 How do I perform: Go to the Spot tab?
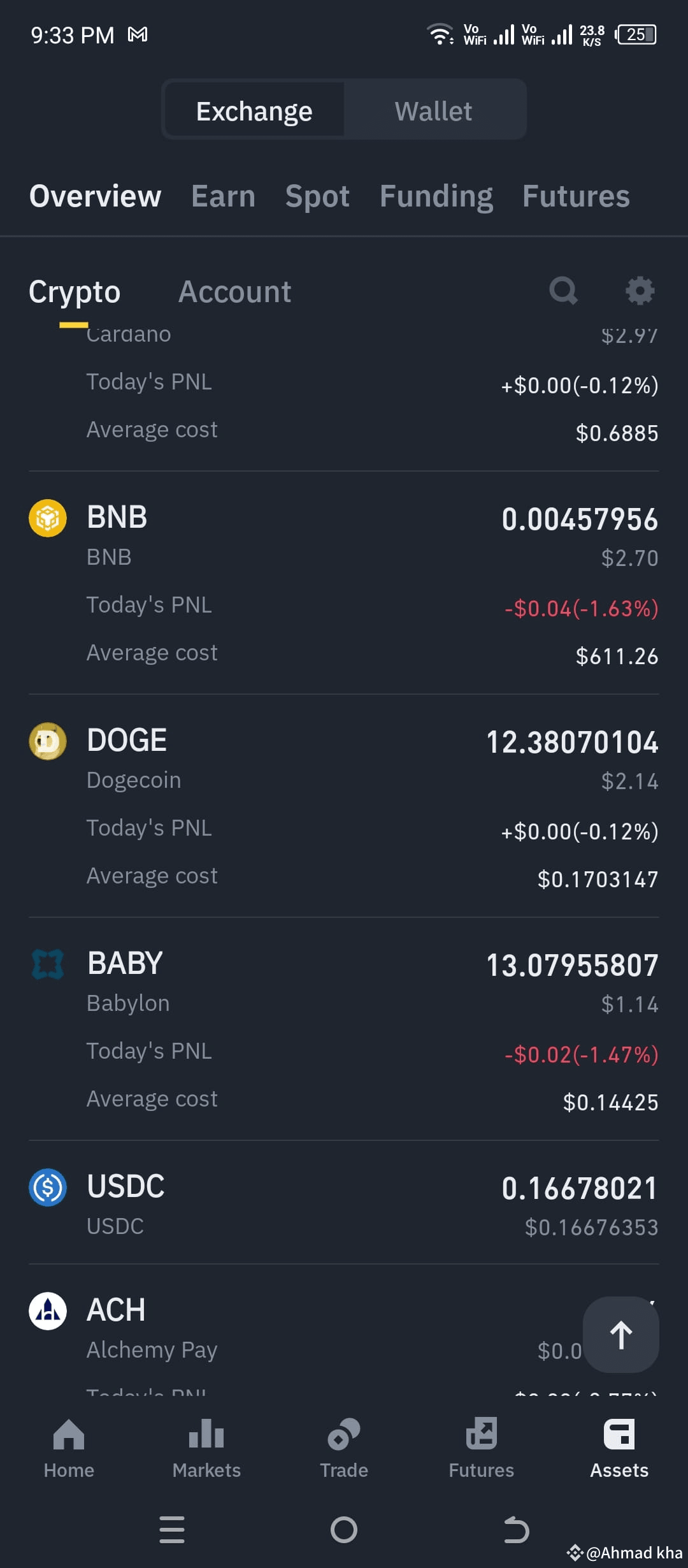tap(317, 196)
